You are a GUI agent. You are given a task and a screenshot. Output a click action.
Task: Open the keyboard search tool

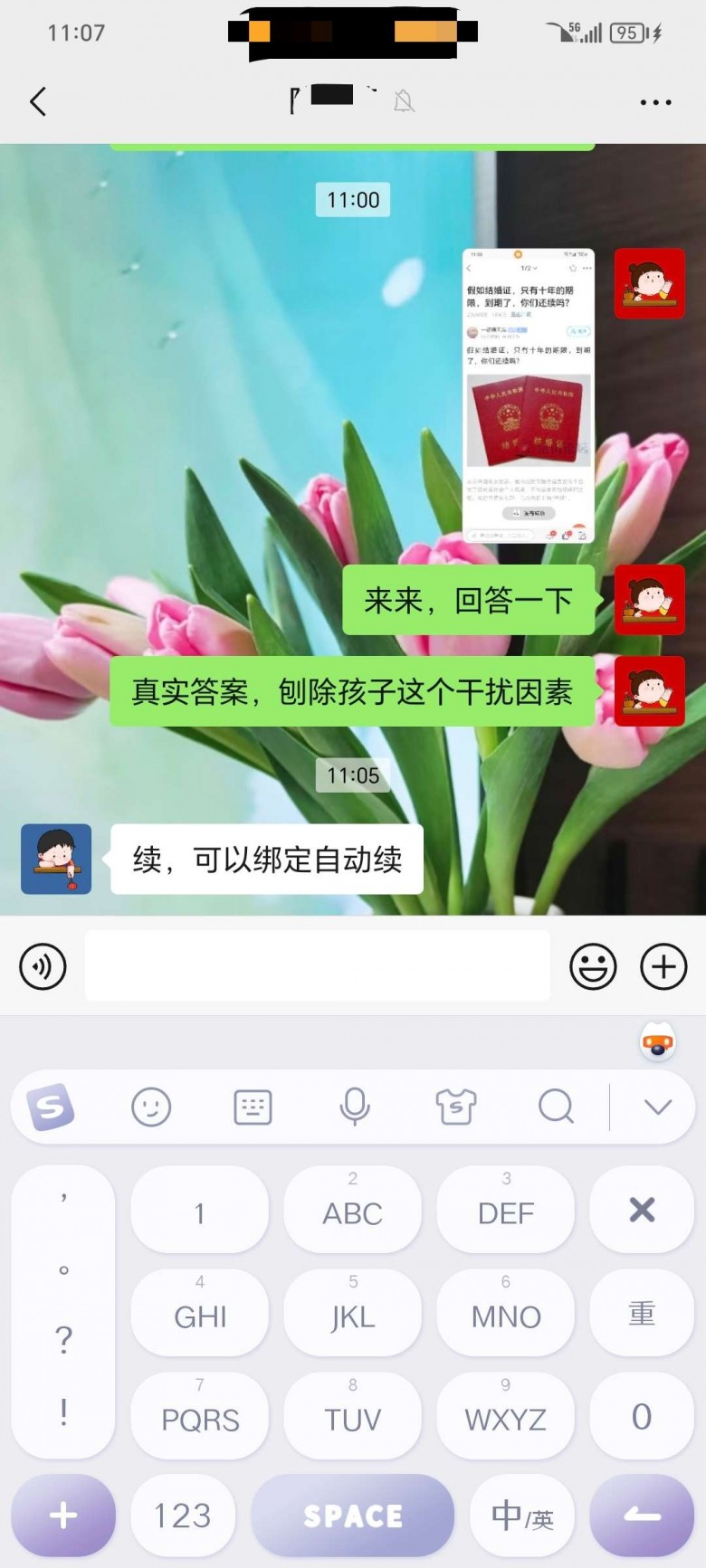[556, 1107]
